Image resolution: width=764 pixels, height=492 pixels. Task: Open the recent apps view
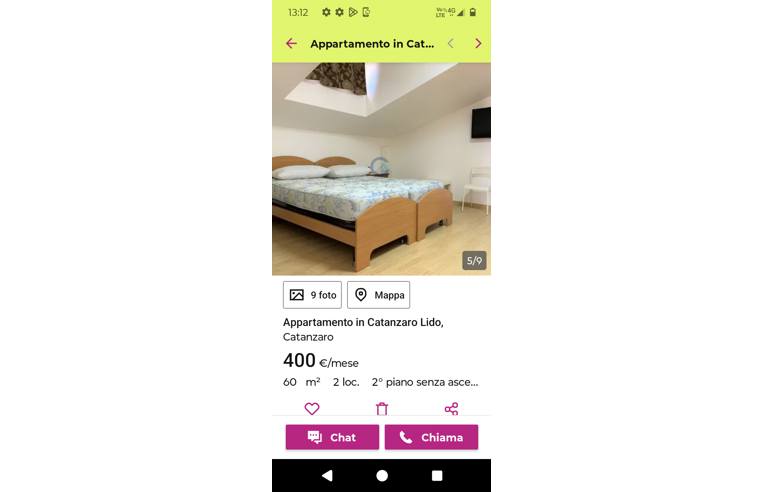[437, 476]
